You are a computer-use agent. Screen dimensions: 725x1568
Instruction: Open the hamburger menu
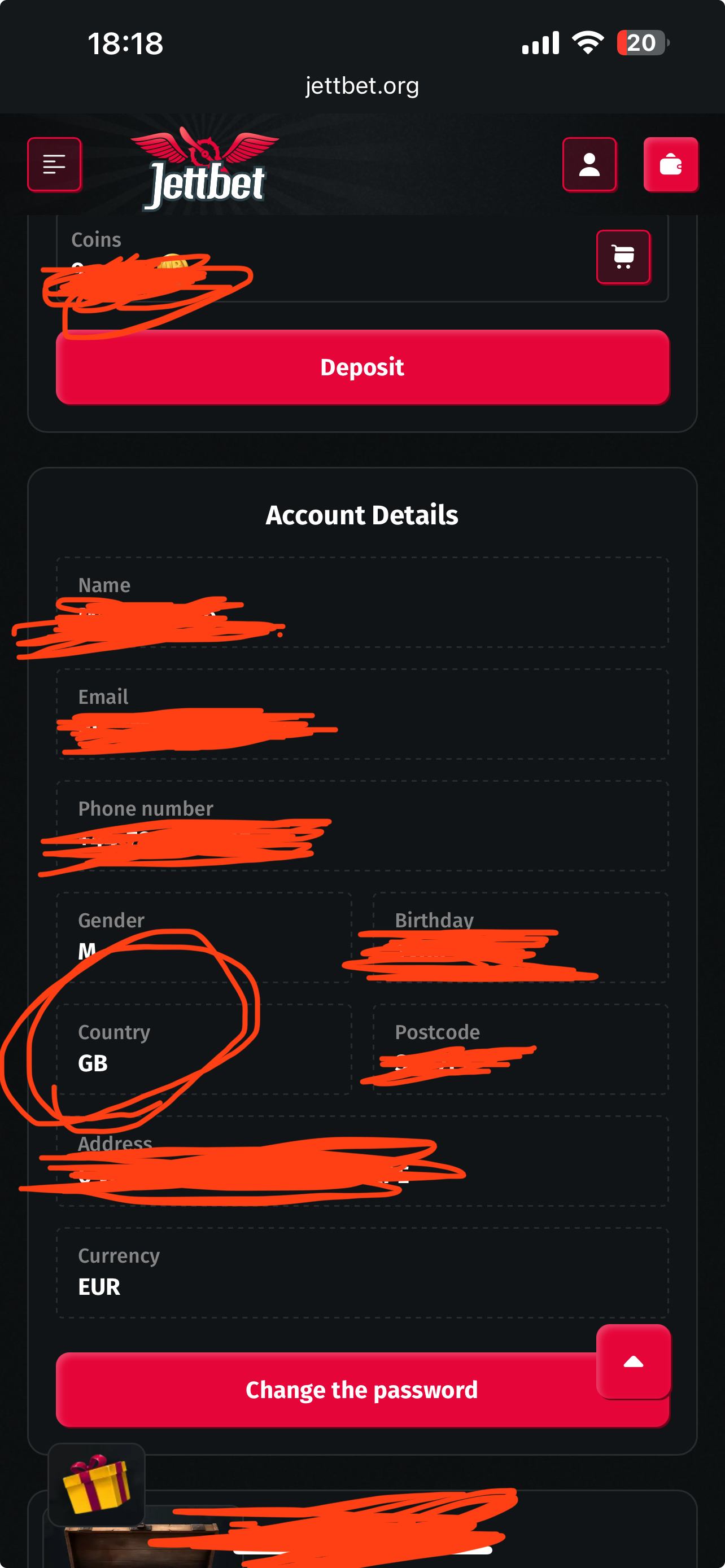click(54, 164)
